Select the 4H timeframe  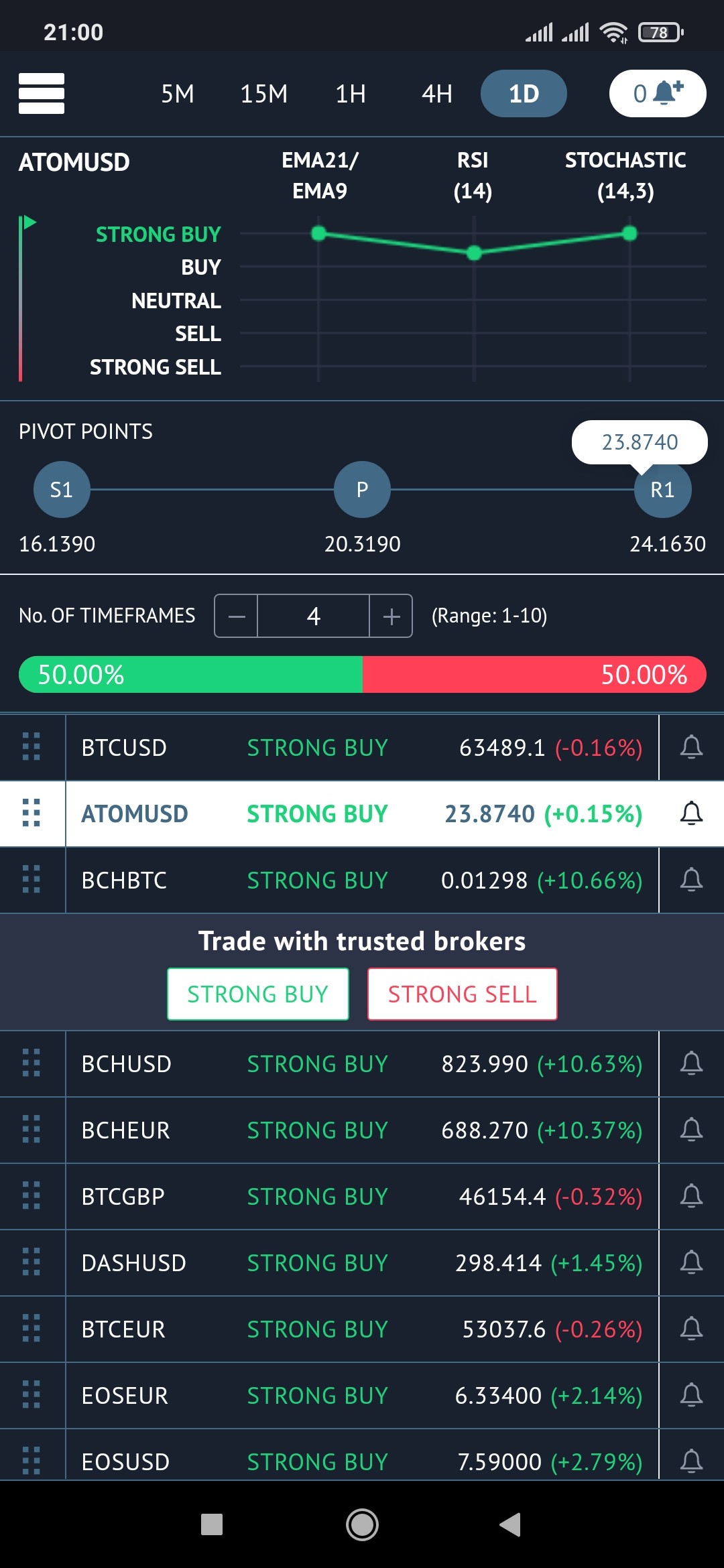tap(437, 94)
